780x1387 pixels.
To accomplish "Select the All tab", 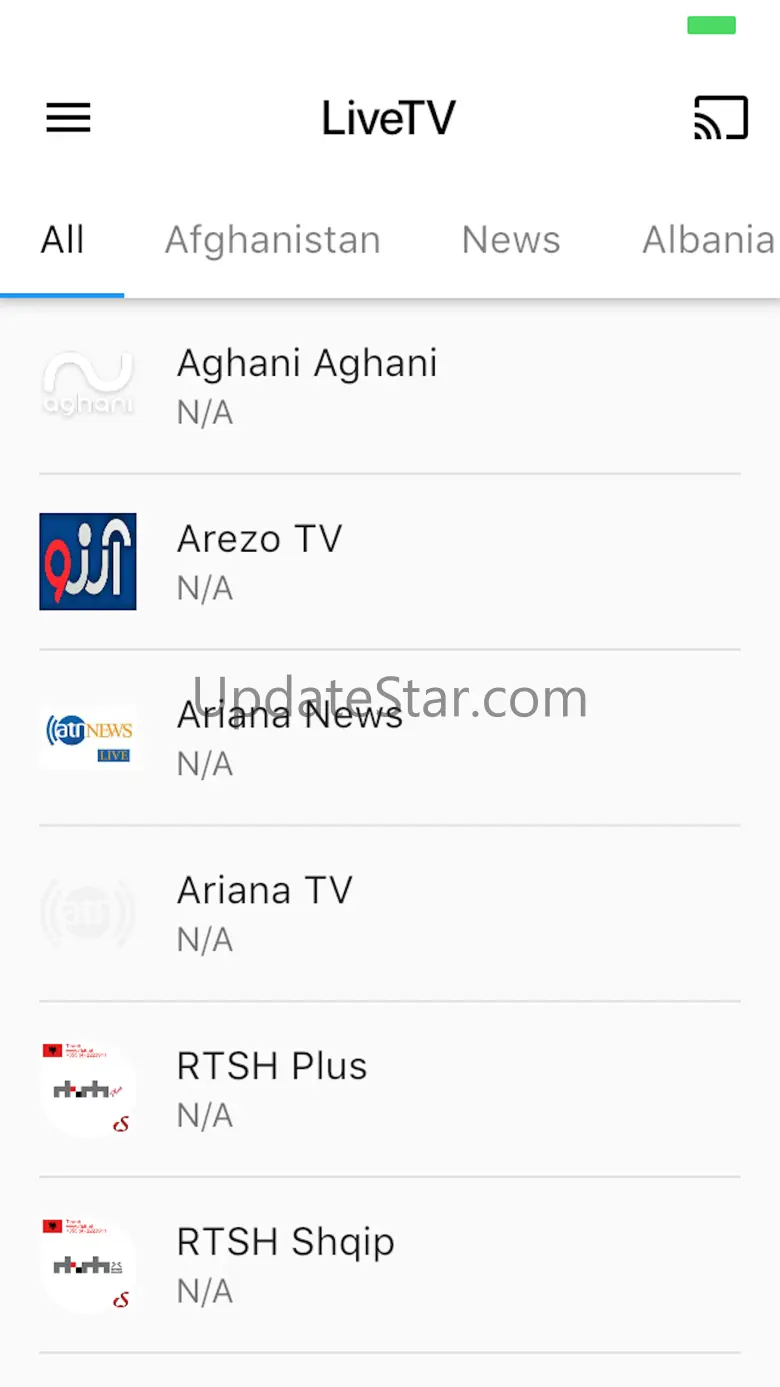I will (62, 240).
